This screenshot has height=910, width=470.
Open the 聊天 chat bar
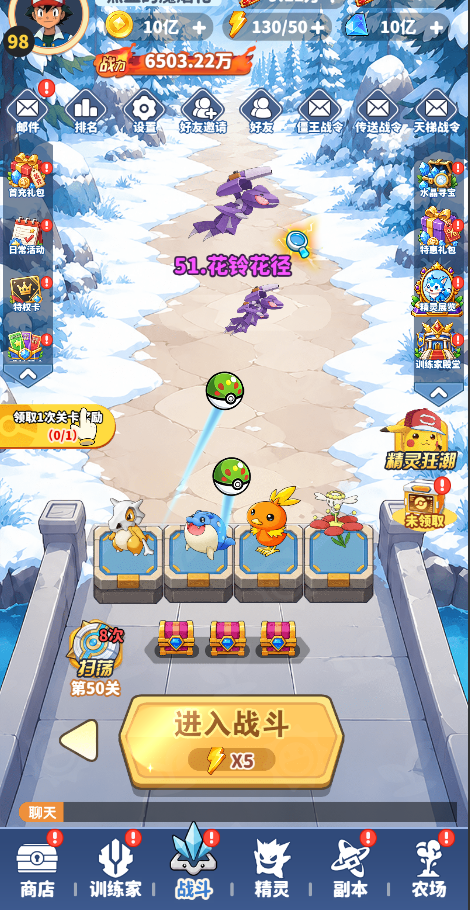pyautogui.click(x=237, y=812)
